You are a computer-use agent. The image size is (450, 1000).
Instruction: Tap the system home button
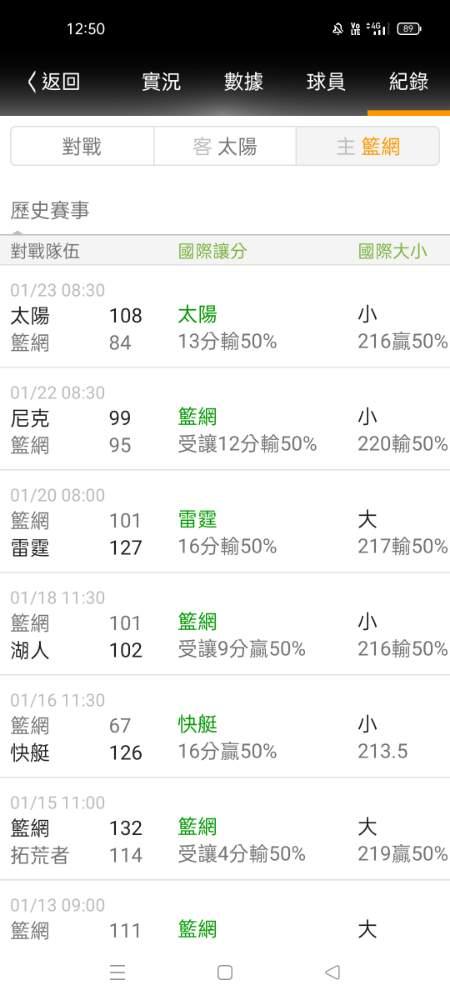pyautogui.click(x=224, y=972)
